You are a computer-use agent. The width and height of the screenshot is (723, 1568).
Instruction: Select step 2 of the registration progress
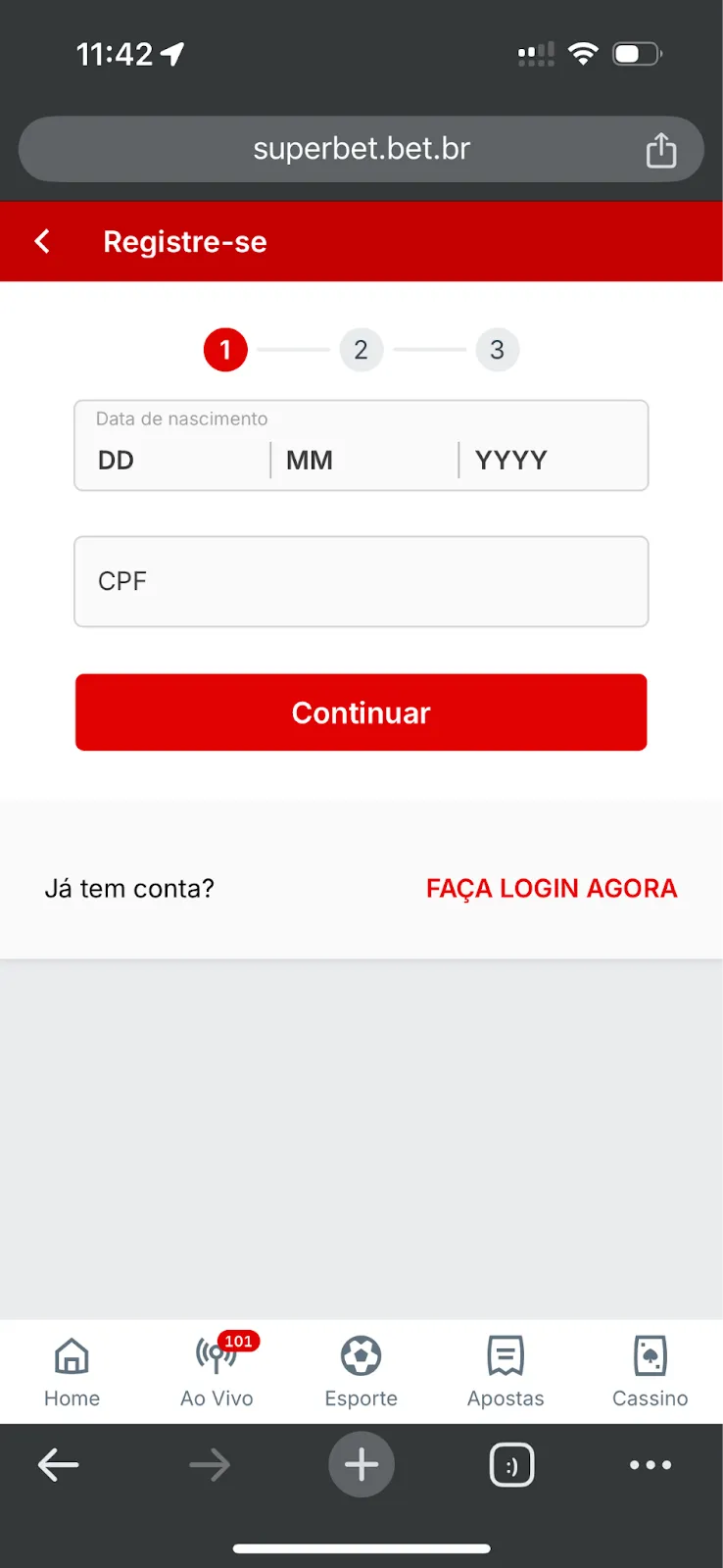(361, 350)
